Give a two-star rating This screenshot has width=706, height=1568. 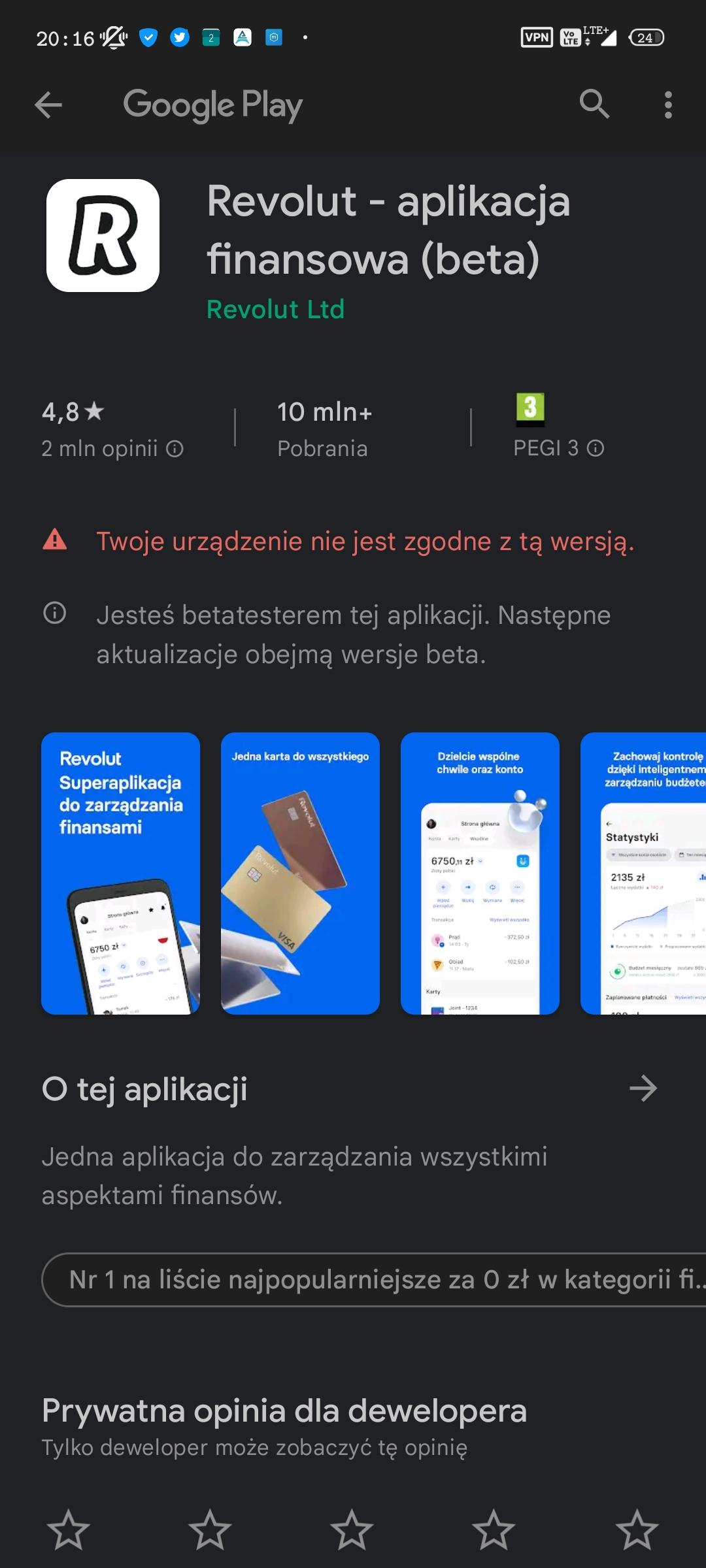[210, 1529]
